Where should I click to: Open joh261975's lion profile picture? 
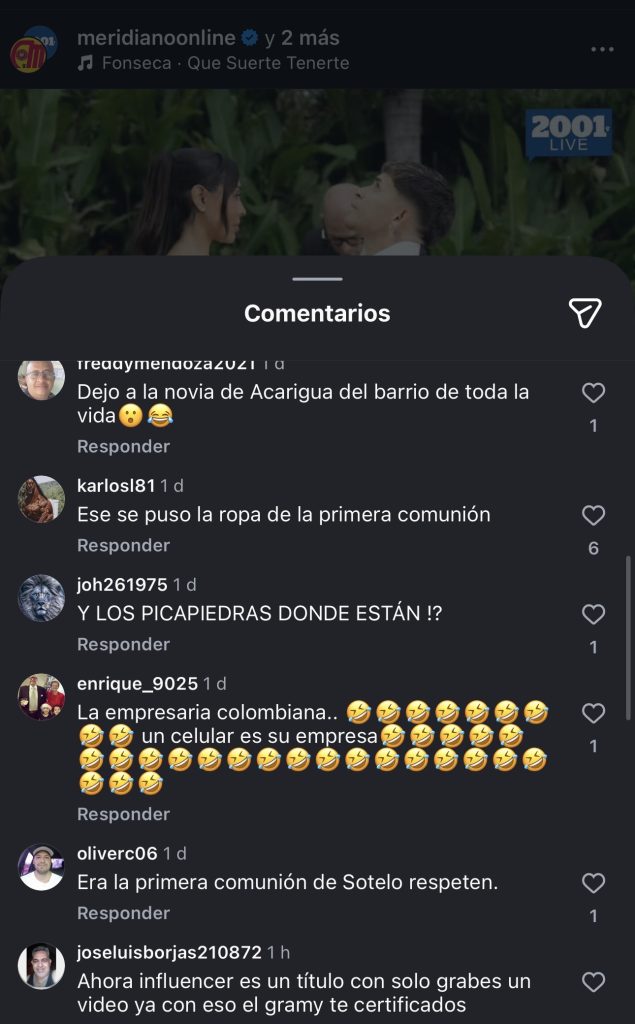point(41,597)
